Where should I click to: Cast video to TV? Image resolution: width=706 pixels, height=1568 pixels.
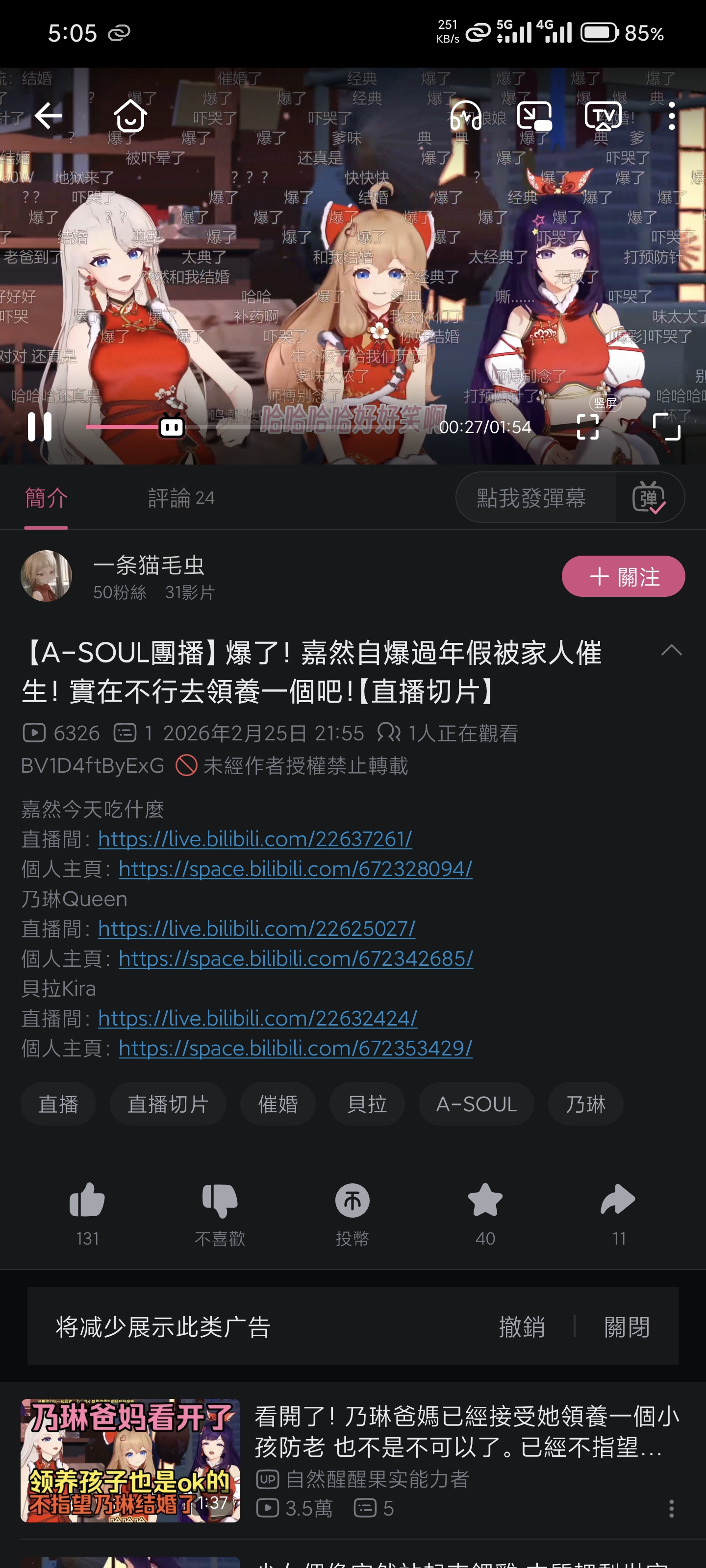[603, 116]
